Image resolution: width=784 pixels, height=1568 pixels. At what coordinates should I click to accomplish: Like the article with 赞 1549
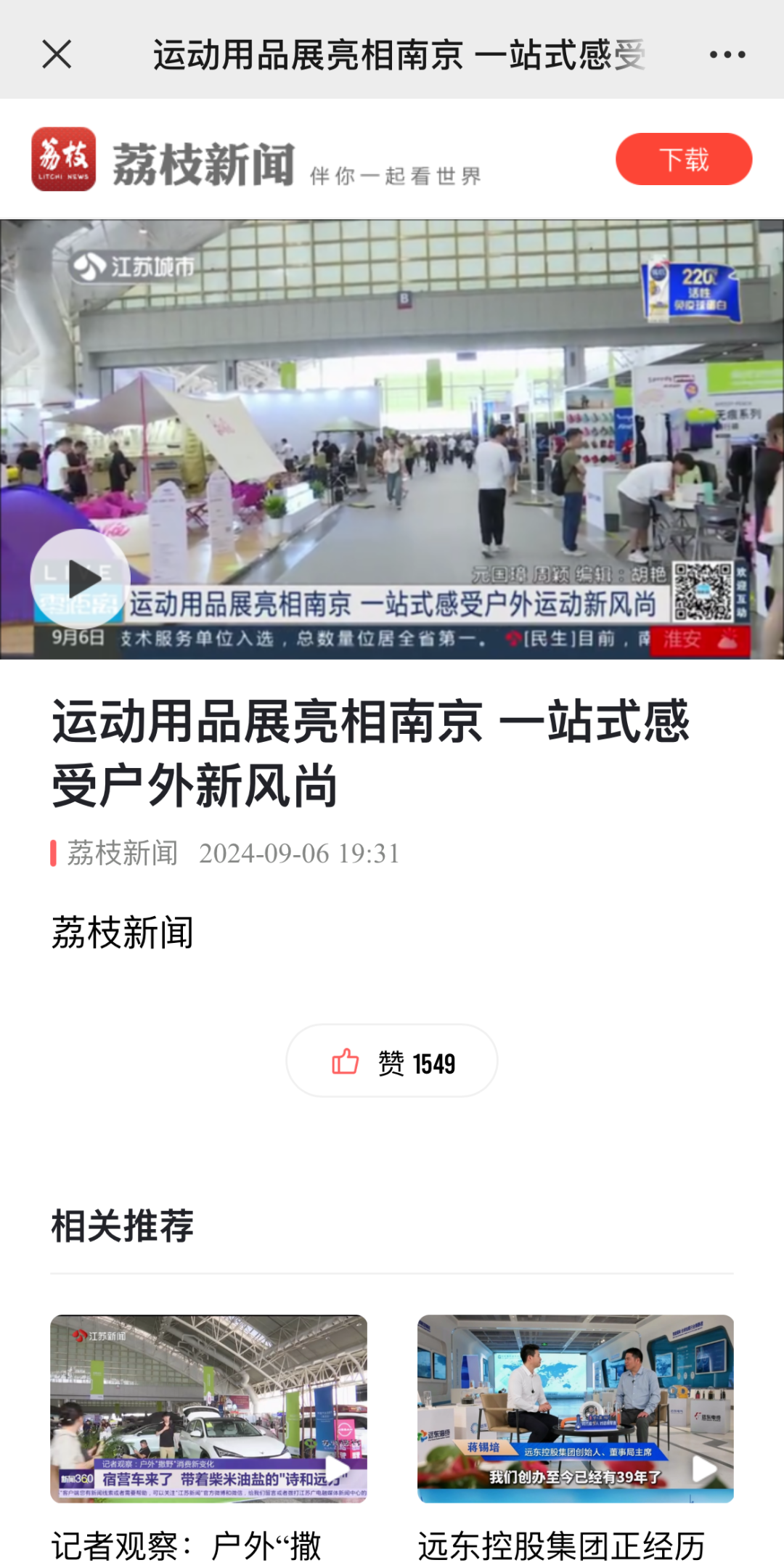point(392,1061)
